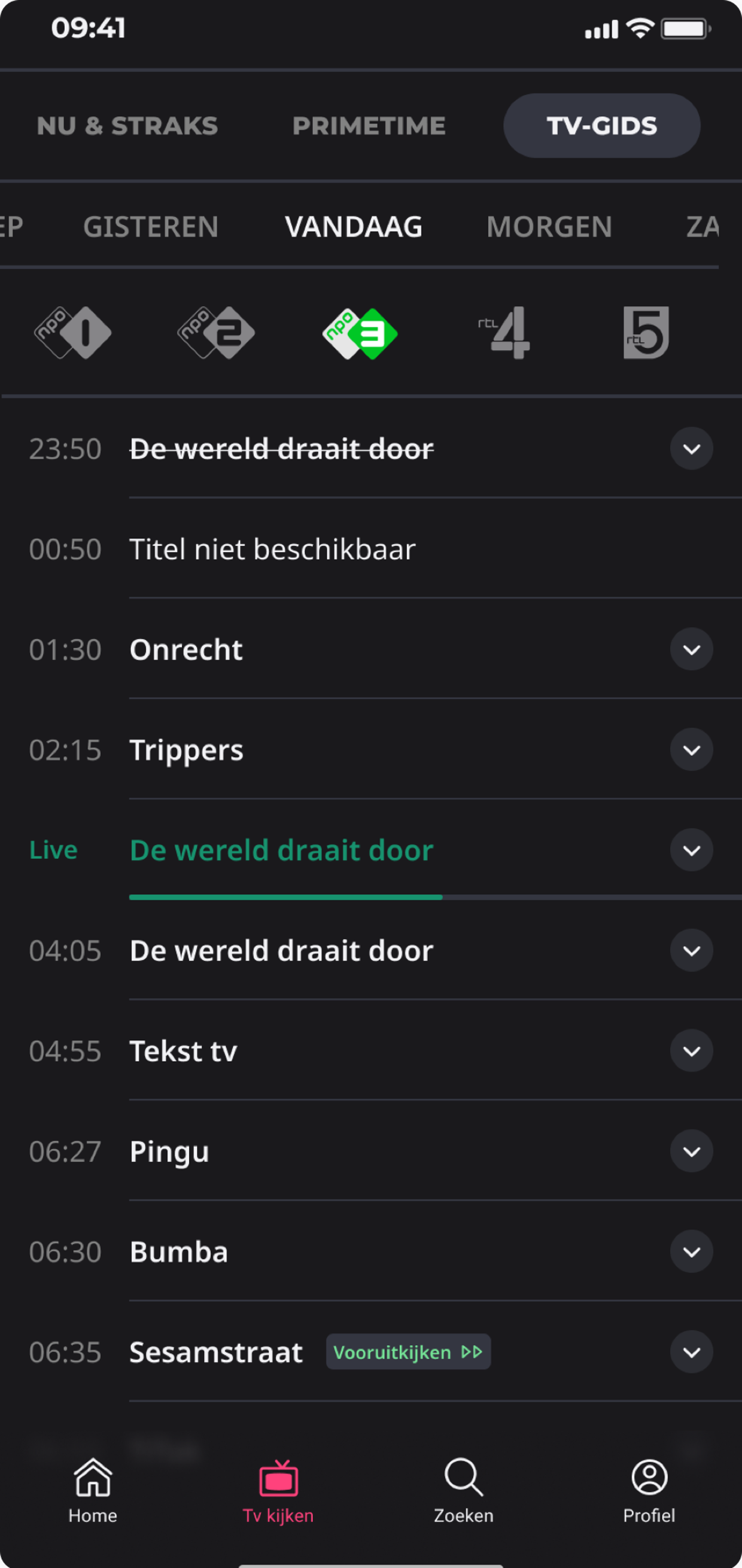Tap Vooruitkijken badge next to Sesamstraat
The image size is (742, 1568).
[x=408, y=1352]
